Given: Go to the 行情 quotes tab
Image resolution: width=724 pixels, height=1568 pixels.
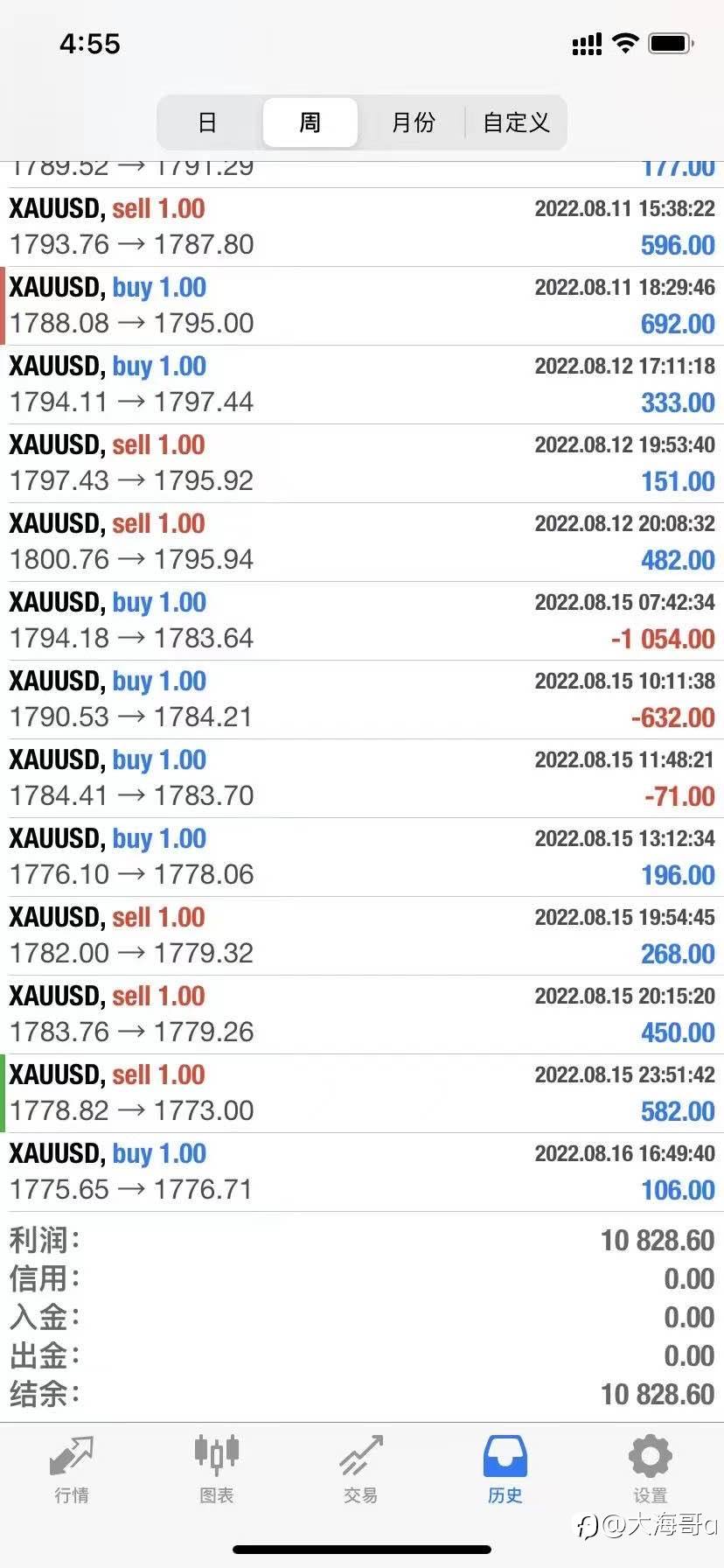Looking at the screenshot, I should tap(72, 1470).
